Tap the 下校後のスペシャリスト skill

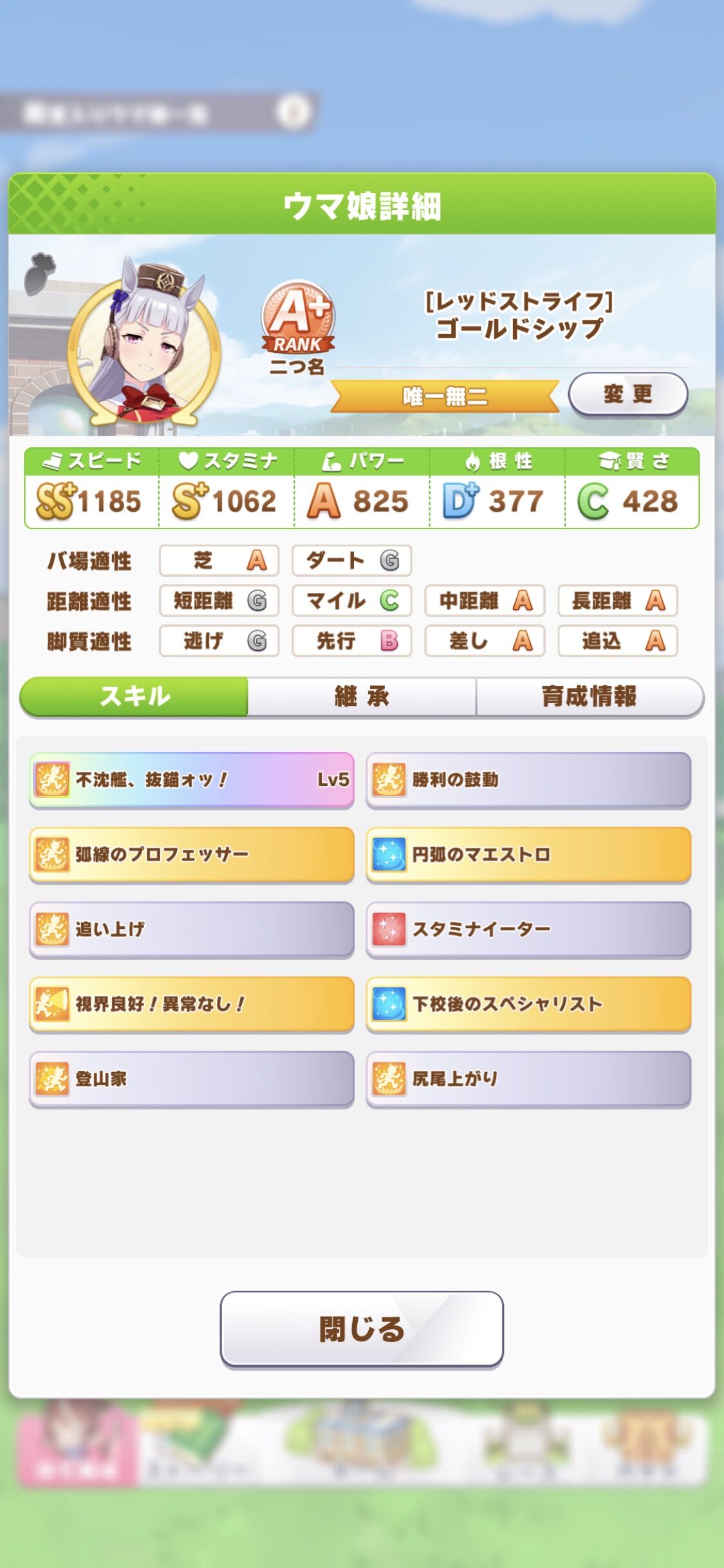528,1004
